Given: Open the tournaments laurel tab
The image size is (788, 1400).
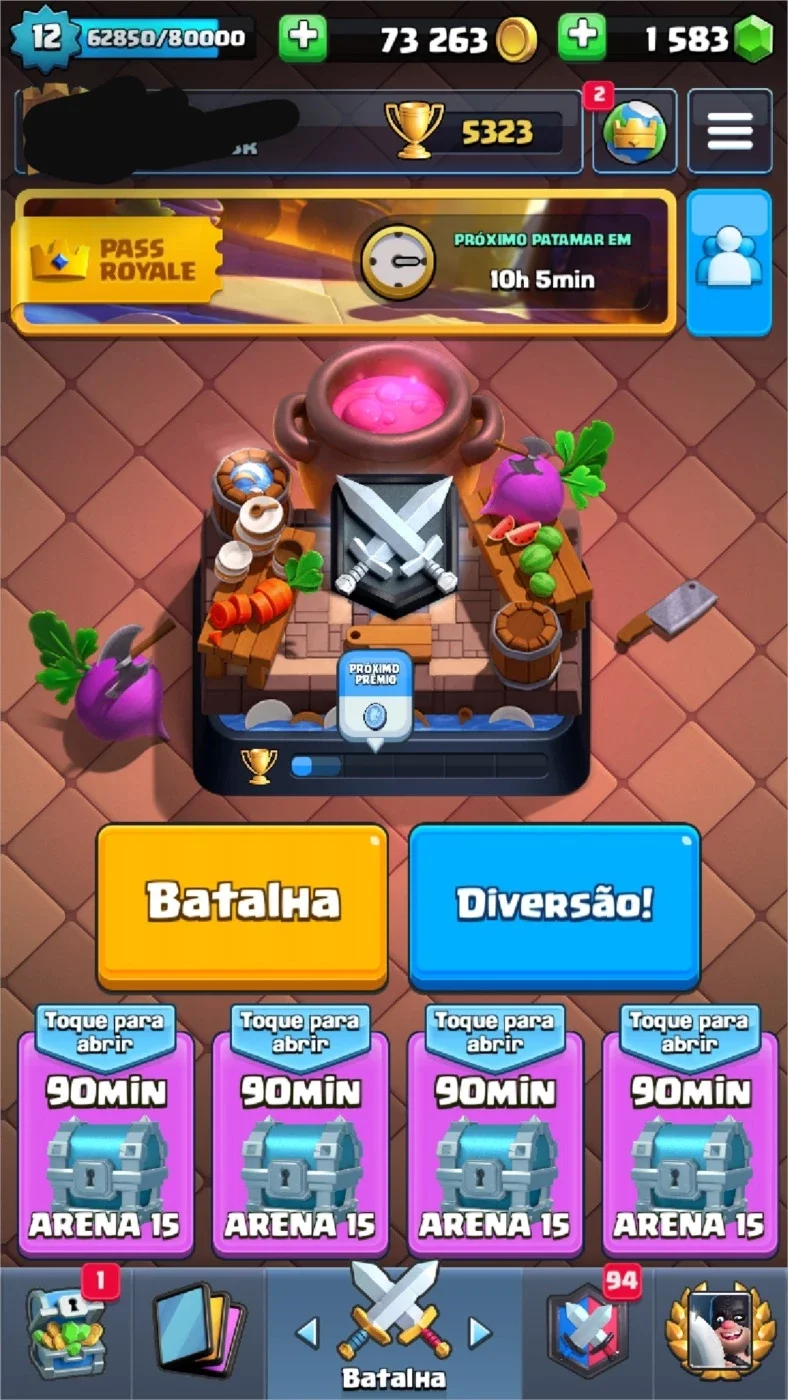Looking at the screenshot, I should 722,1332.
